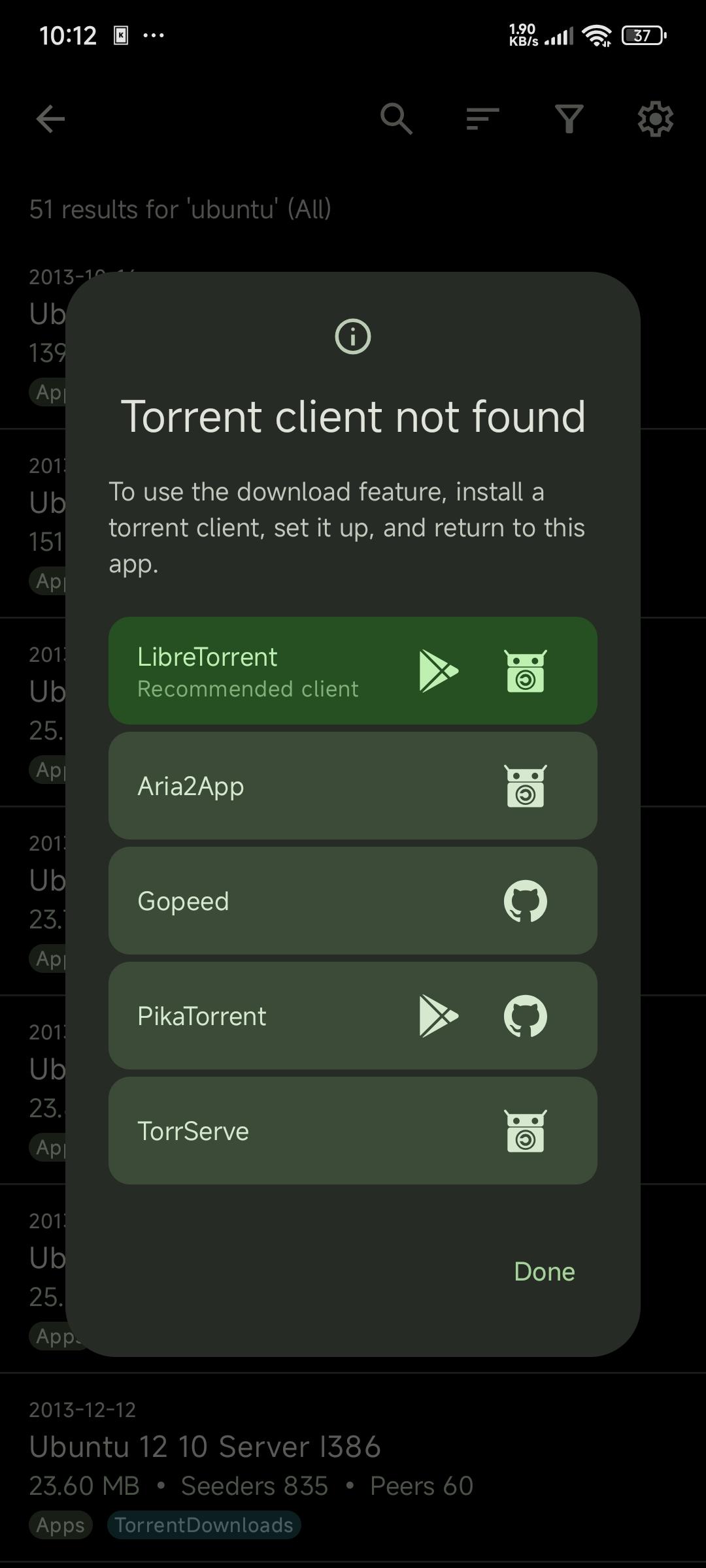Open LibreTorrent on Google Play

click(438, 671)
